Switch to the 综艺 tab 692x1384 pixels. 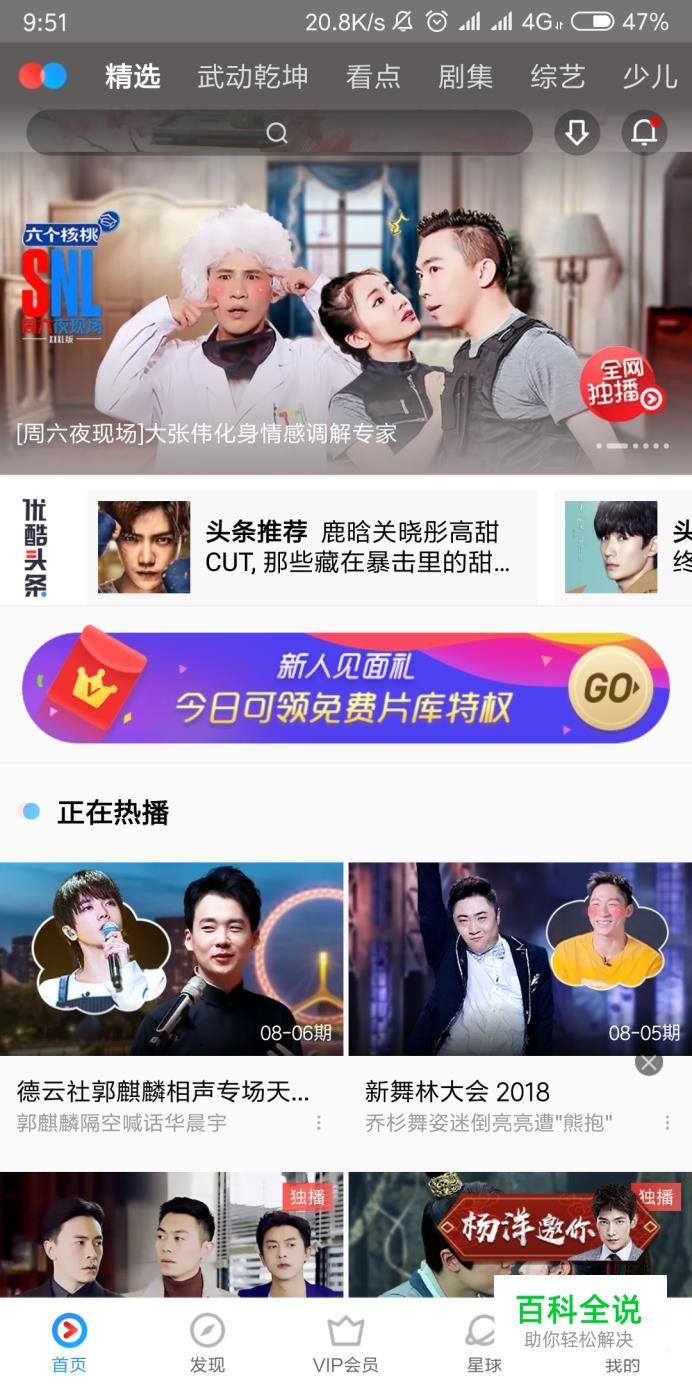(557, 77)
